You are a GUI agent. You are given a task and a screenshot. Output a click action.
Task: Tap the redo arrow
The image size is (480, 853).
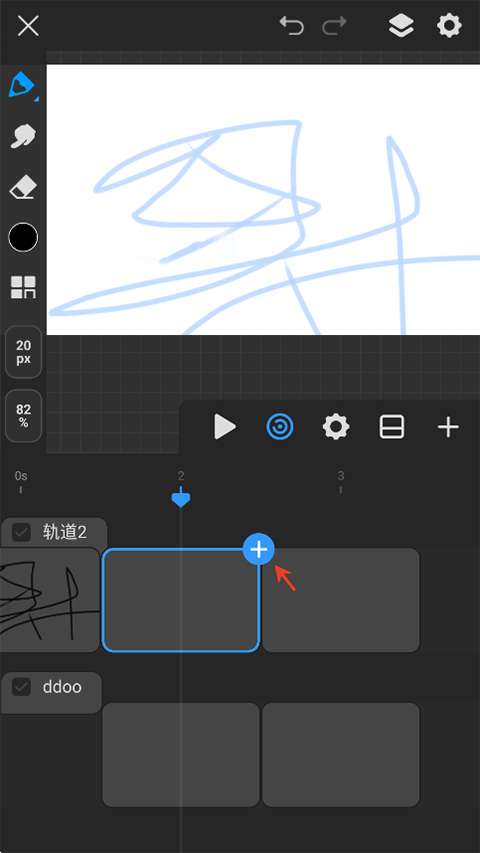[x=334, y=25]
